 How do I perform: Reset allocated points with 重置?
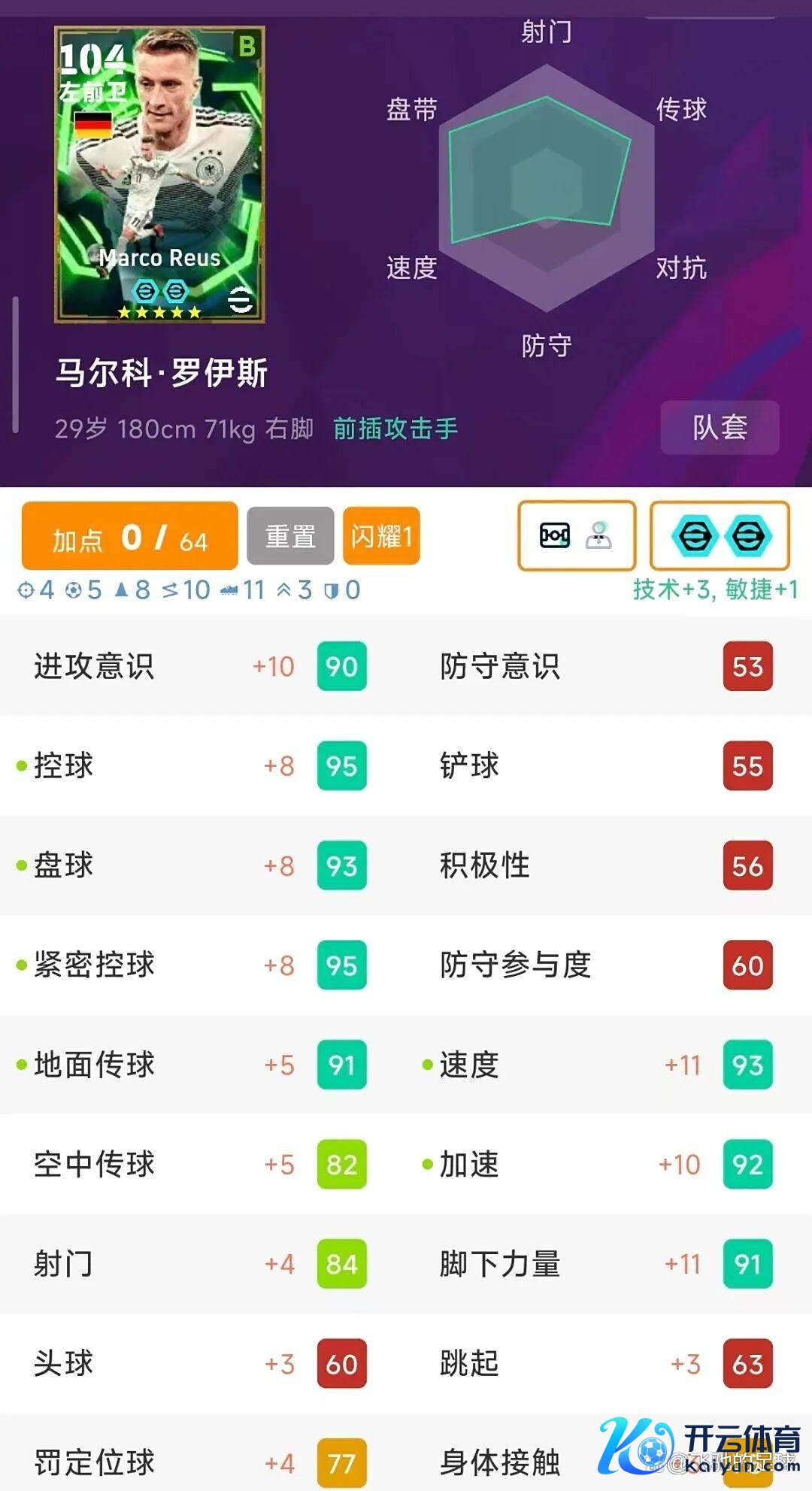[x=290, y=537]
